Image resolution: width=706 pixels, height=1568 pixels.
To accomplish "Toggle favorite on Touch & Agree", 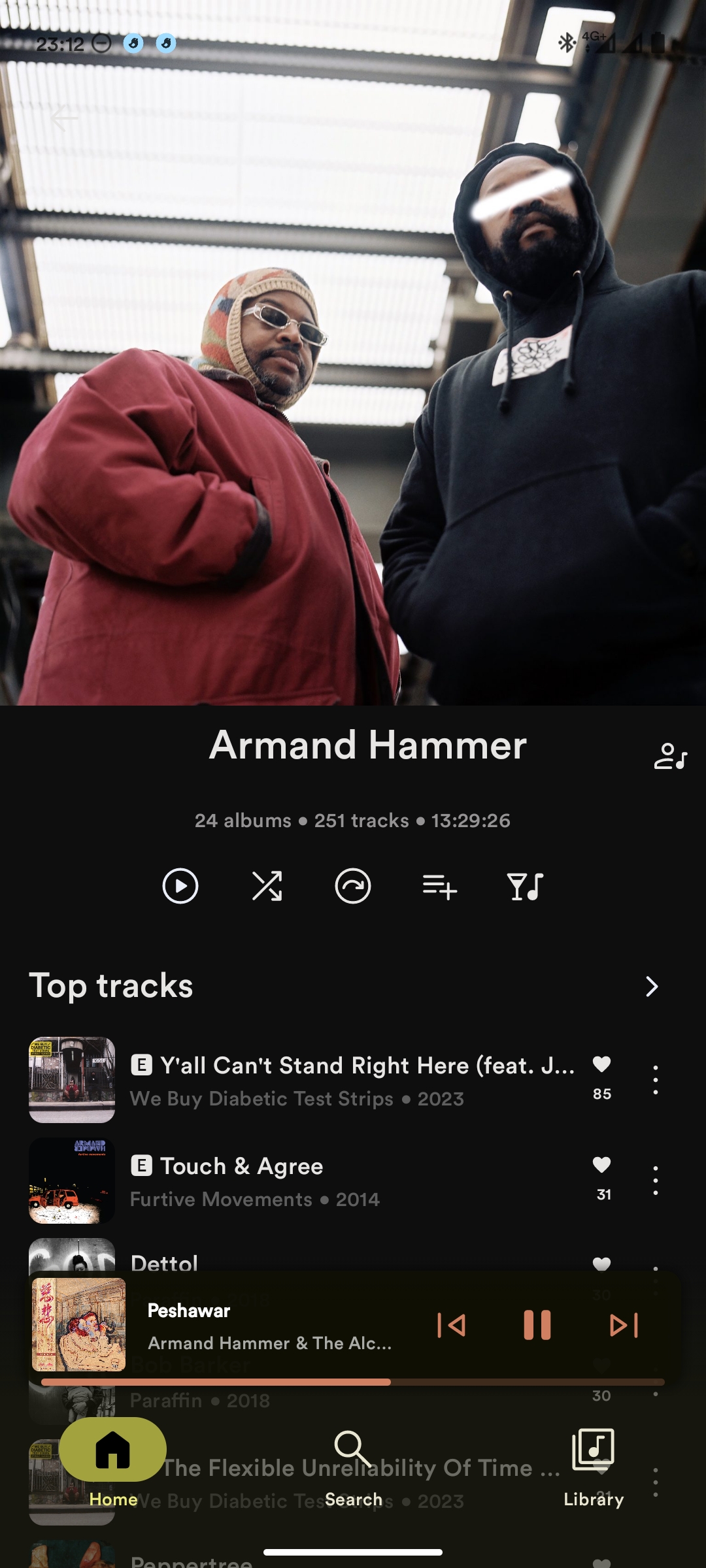I will 601,1165.
